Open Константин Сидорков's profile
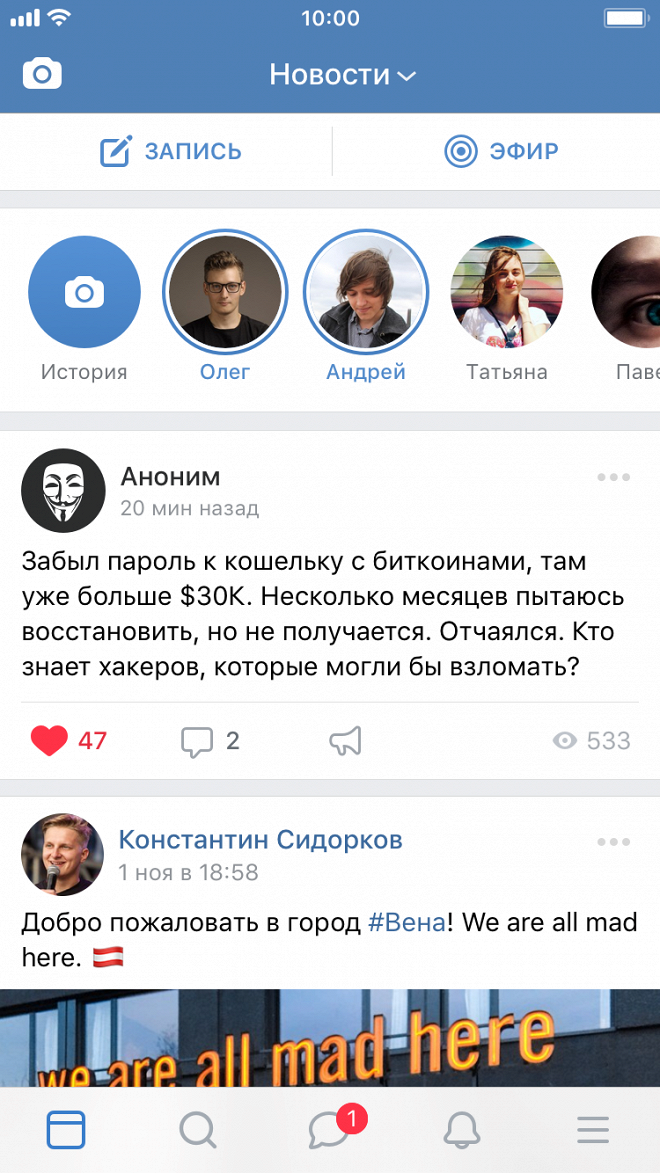The image size is (660, 1173). (x=260, y=840)
